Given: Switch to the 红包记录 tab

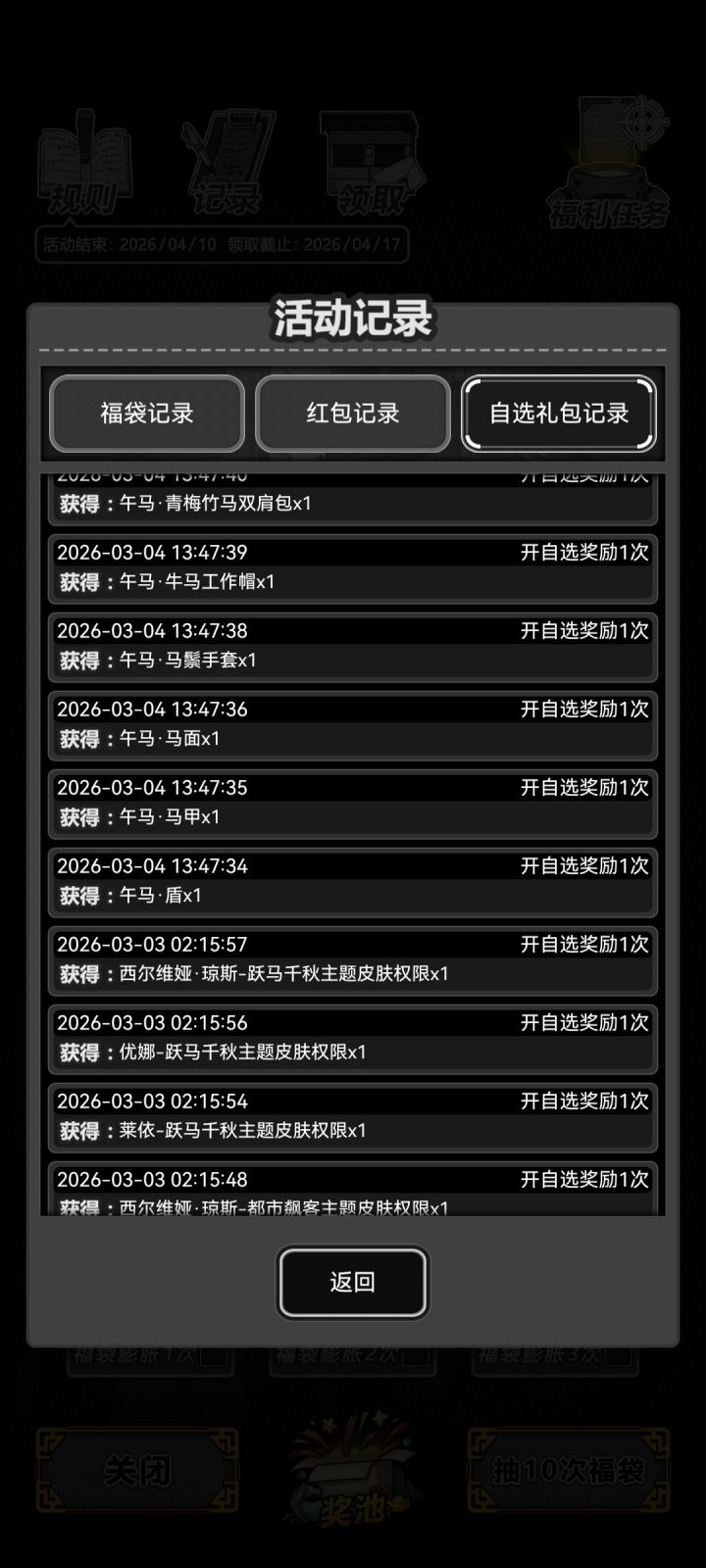Looking at the screenshot, I should pyautogui.click(x=353, y=414).
